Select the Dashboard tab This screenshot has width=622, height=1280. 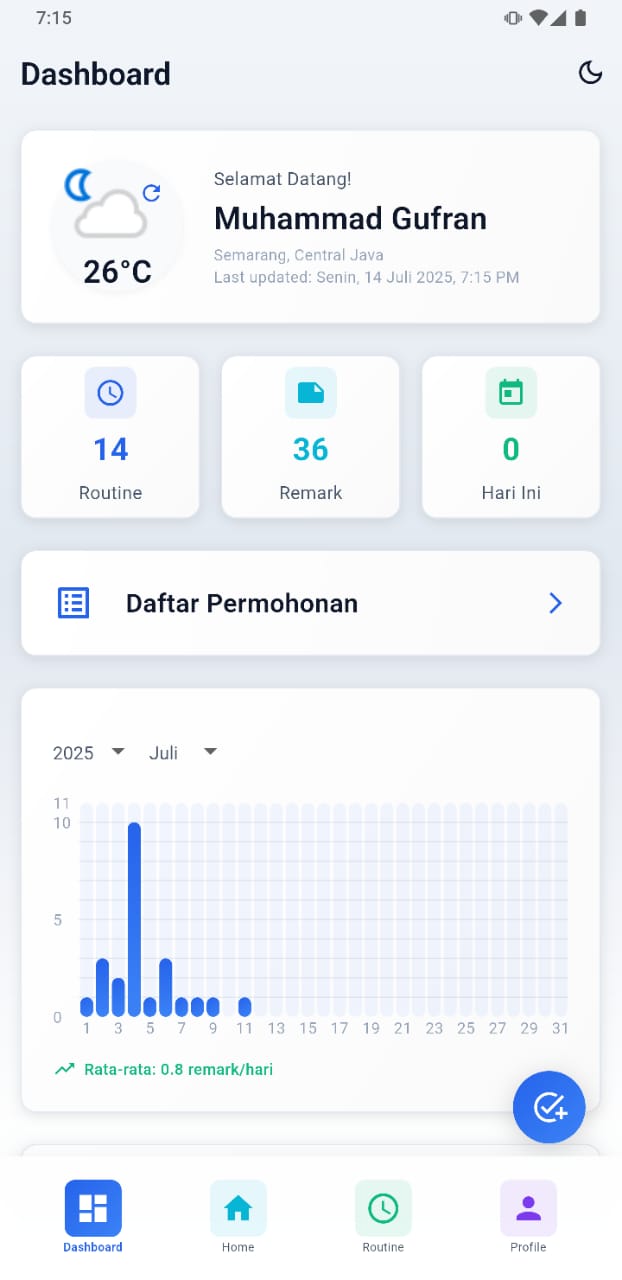pyautogui.click(x=93, y=1216)
